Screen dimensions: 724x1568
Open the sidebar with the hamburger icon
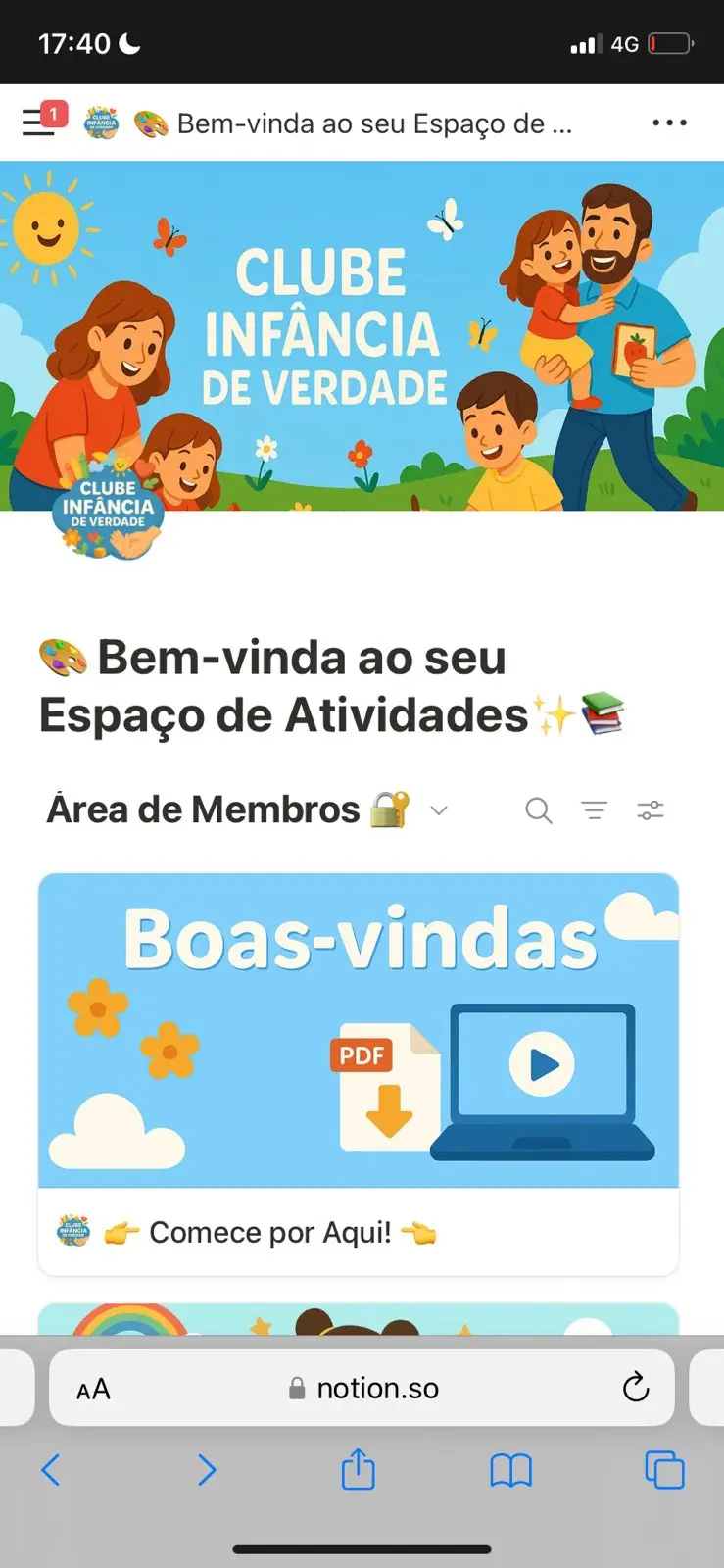pyautogui.click(x=37, y=122)
